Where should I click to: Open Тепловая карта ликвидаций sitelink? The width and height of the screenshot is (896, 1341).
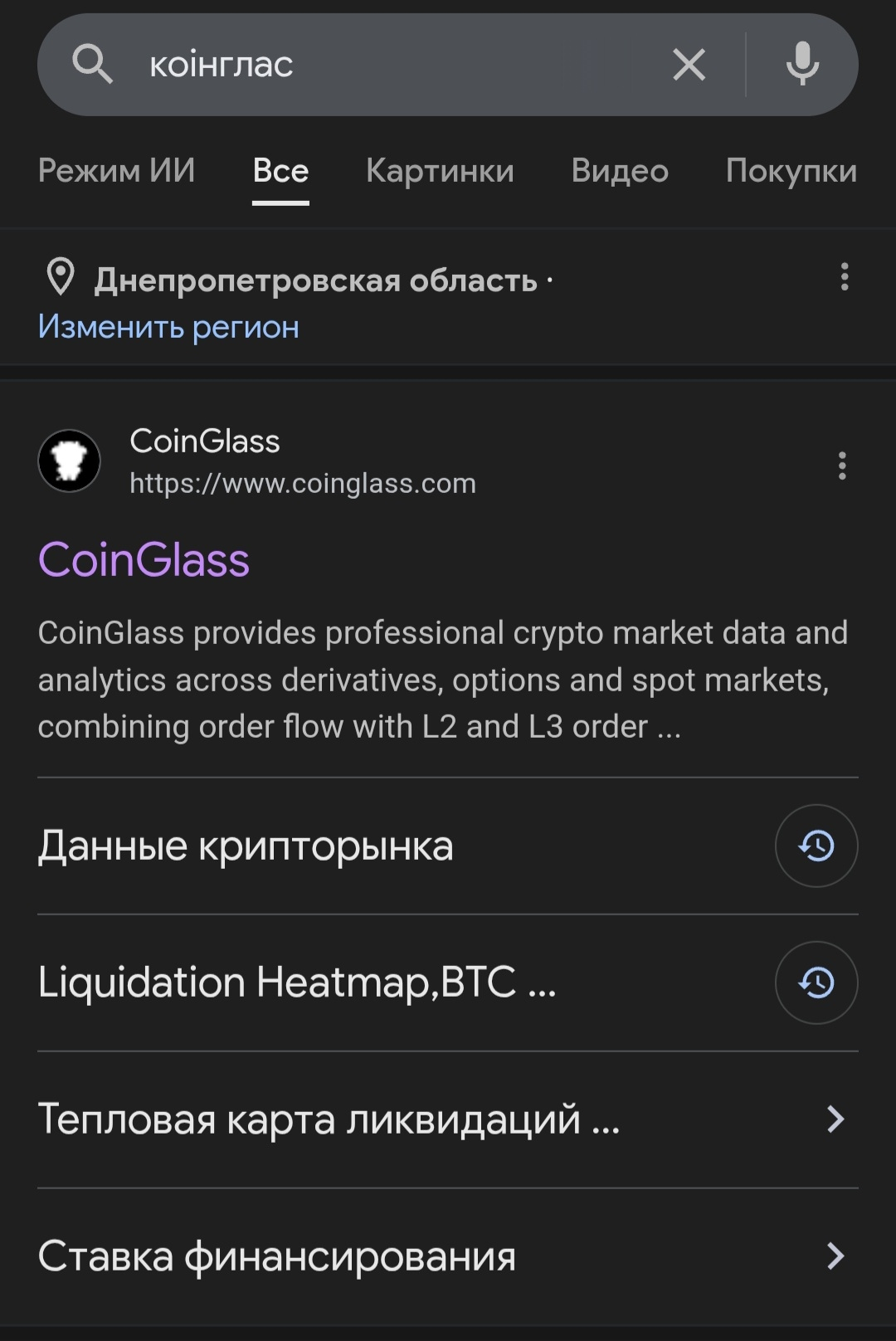pyautogui.click(x=448, y=1119)
